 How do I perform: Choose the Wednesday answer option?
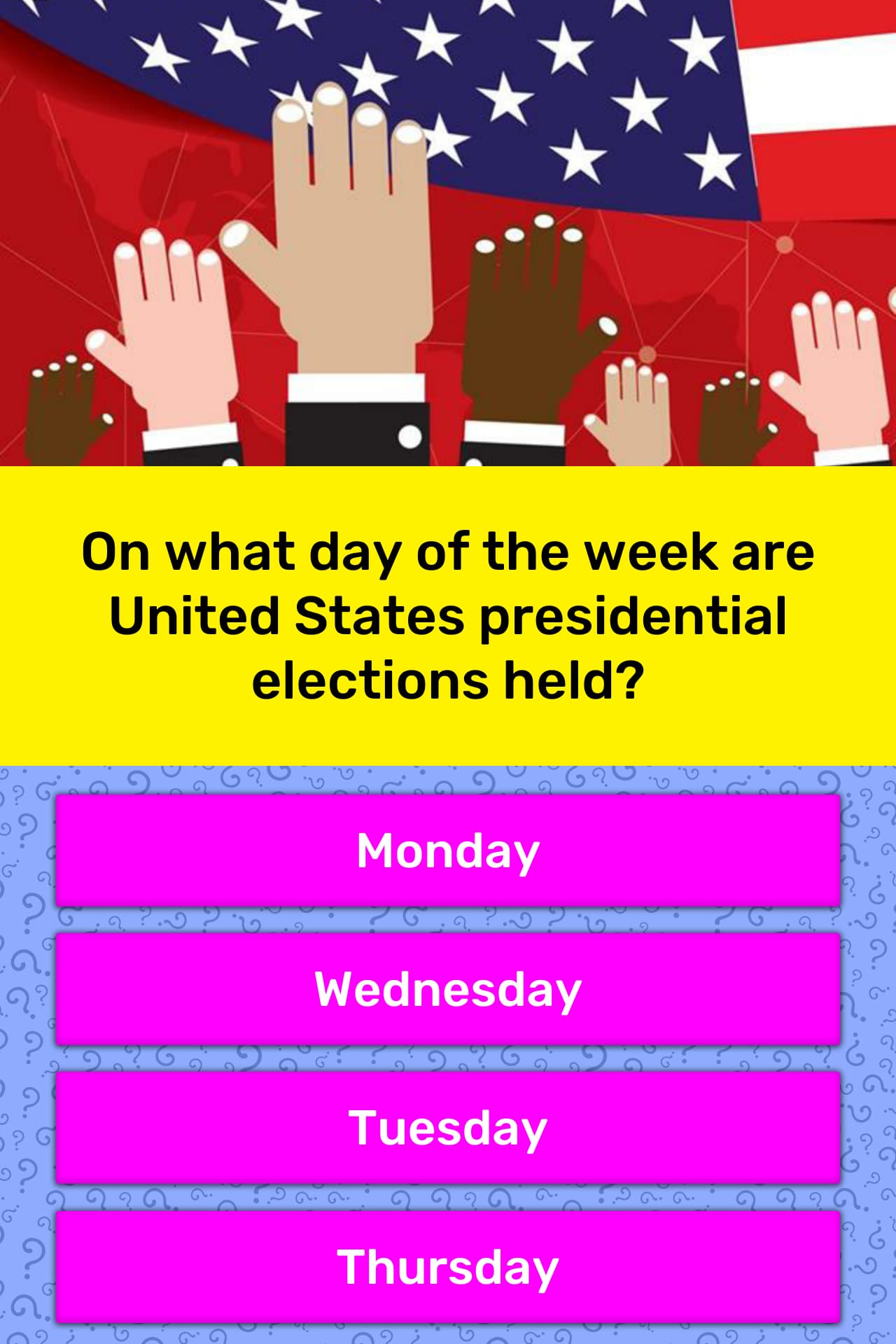(448, 989)
